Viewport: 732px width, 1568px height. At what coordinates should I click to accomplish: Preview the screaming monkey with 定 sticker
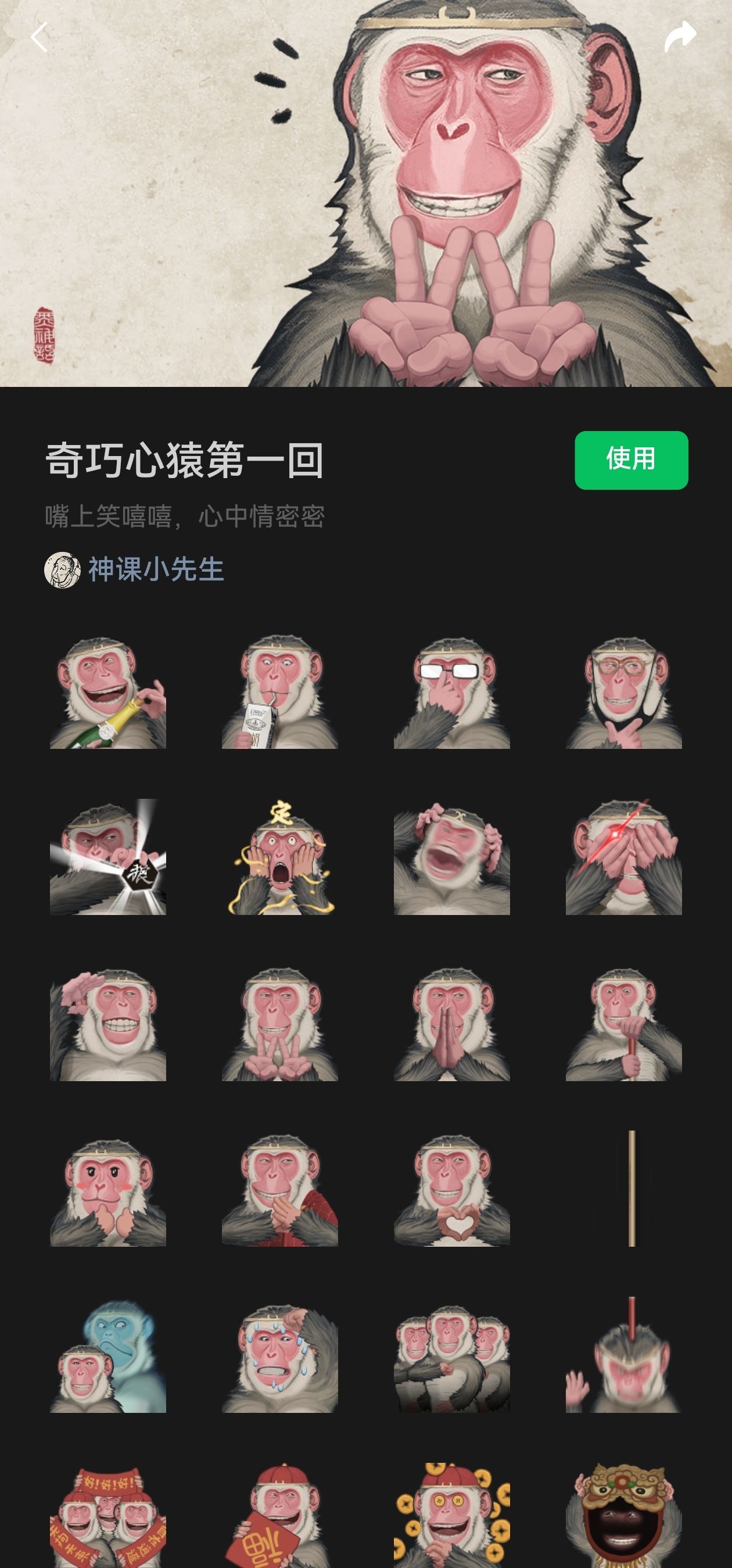(x=279, y=857)
